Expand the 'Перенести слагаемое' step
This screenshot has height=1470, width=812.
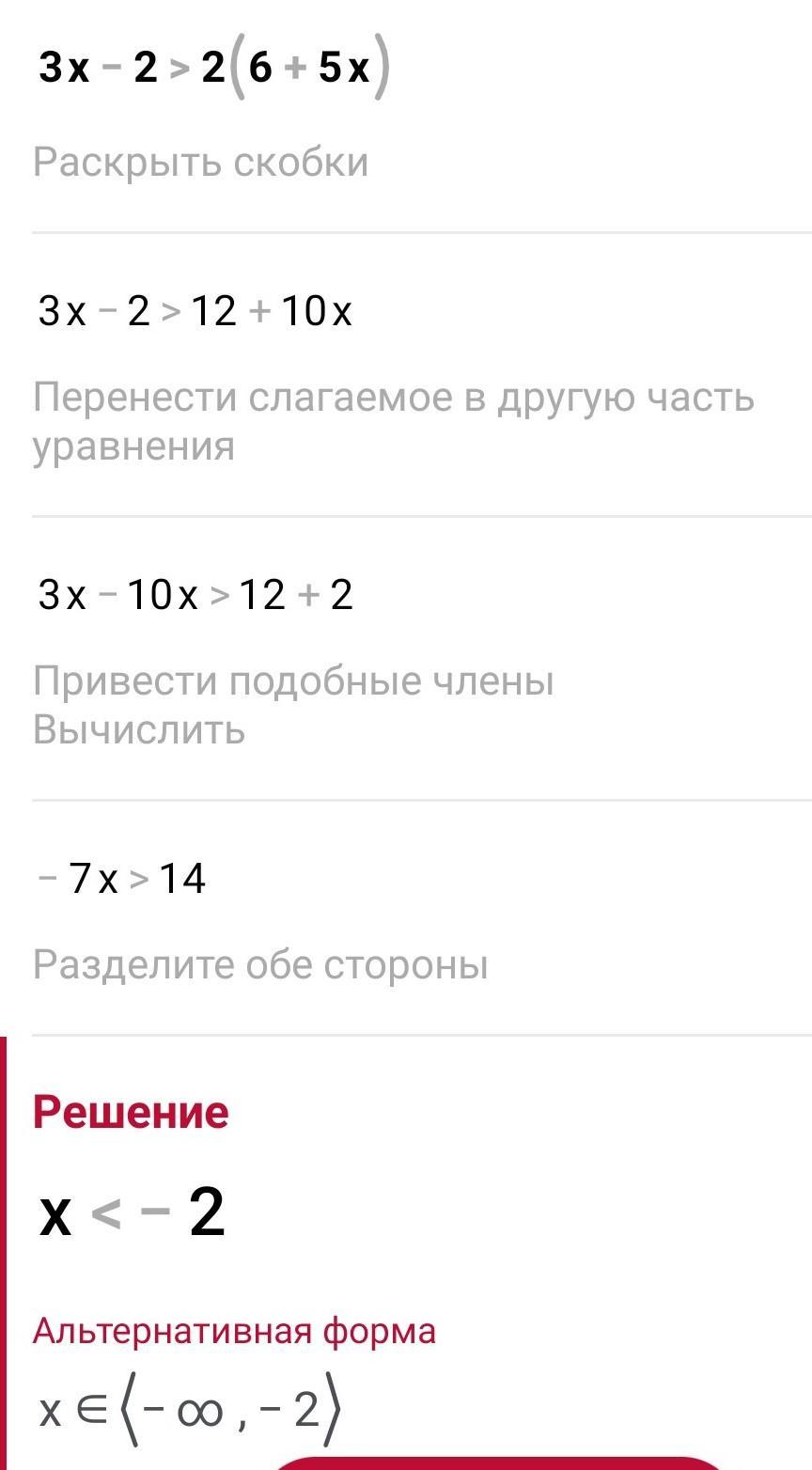pos(393,421)
